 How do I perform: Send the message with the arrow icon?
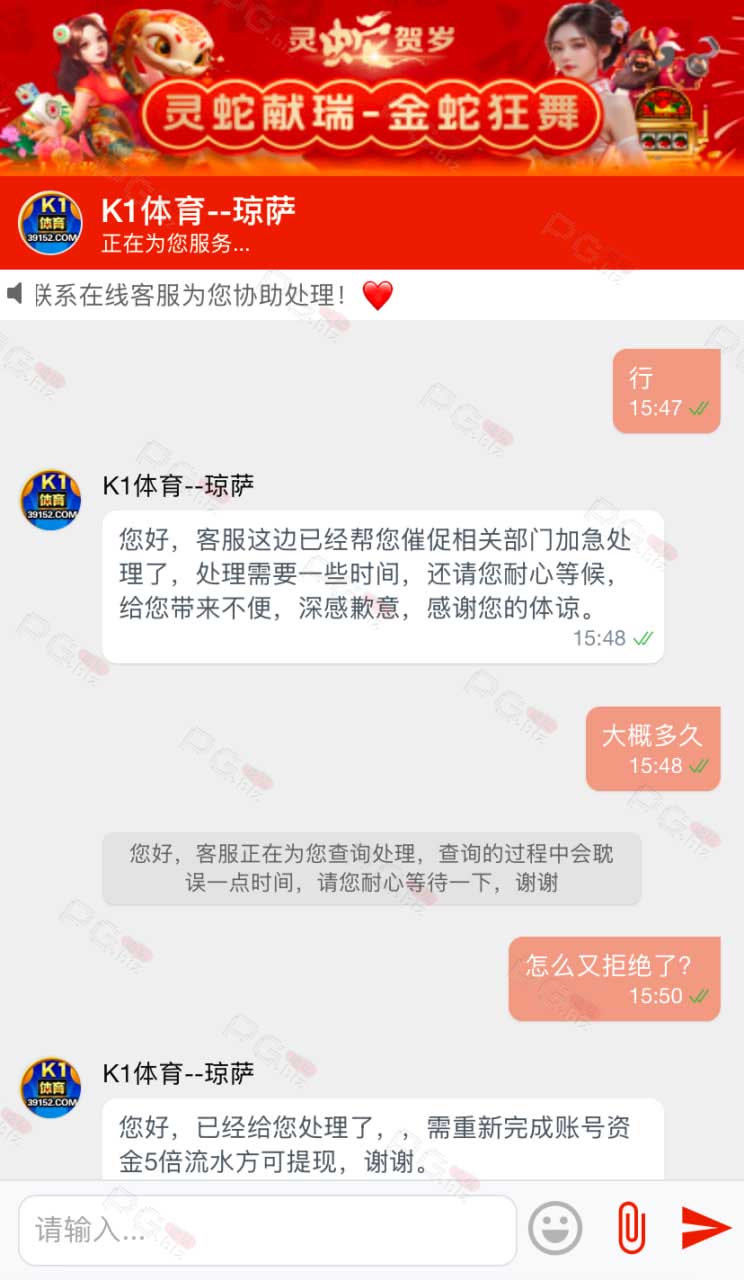(x=706, y=1228)
